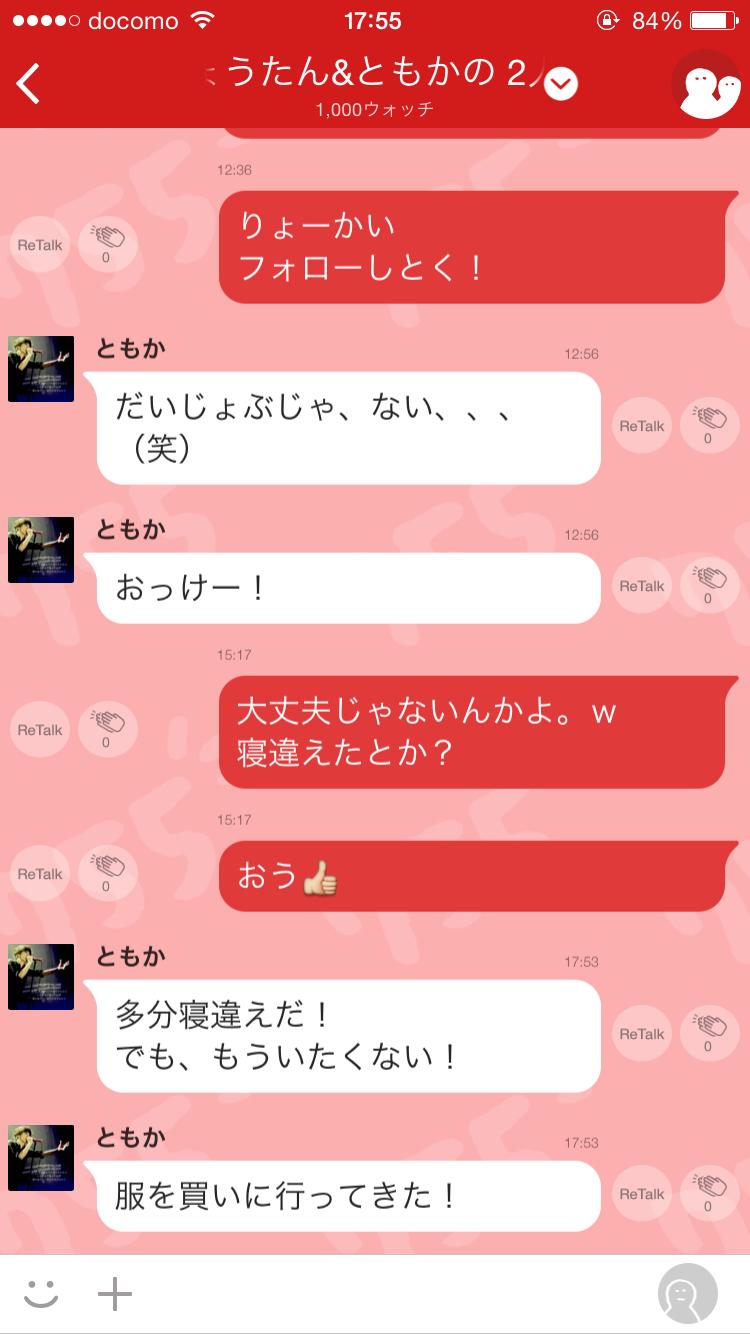
Task: Tap ともか's avatar beside 服を買いに行ってきた！
Action: pyautogui.click(x=40, y=1157)
